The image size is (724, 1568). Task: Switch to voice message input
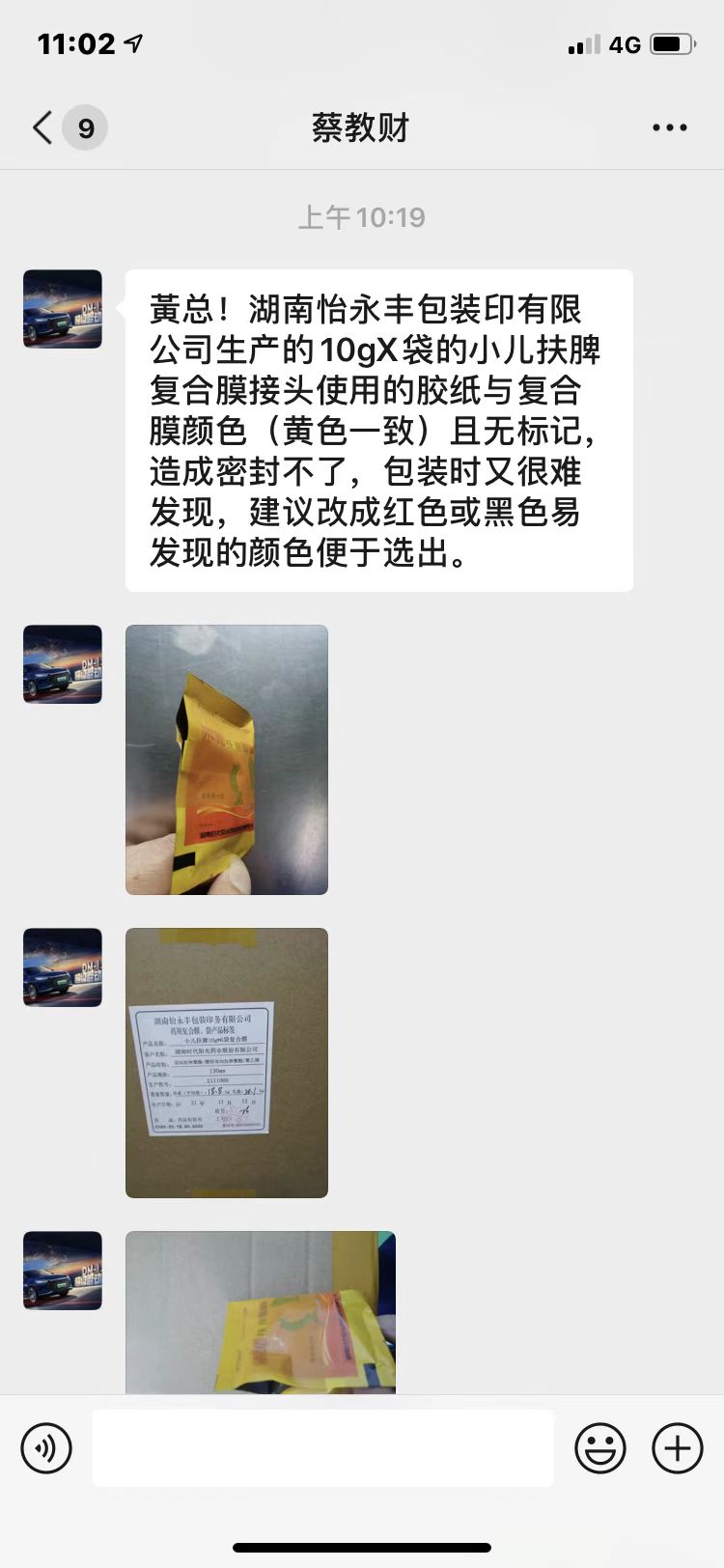click(x=46, y=1448)
